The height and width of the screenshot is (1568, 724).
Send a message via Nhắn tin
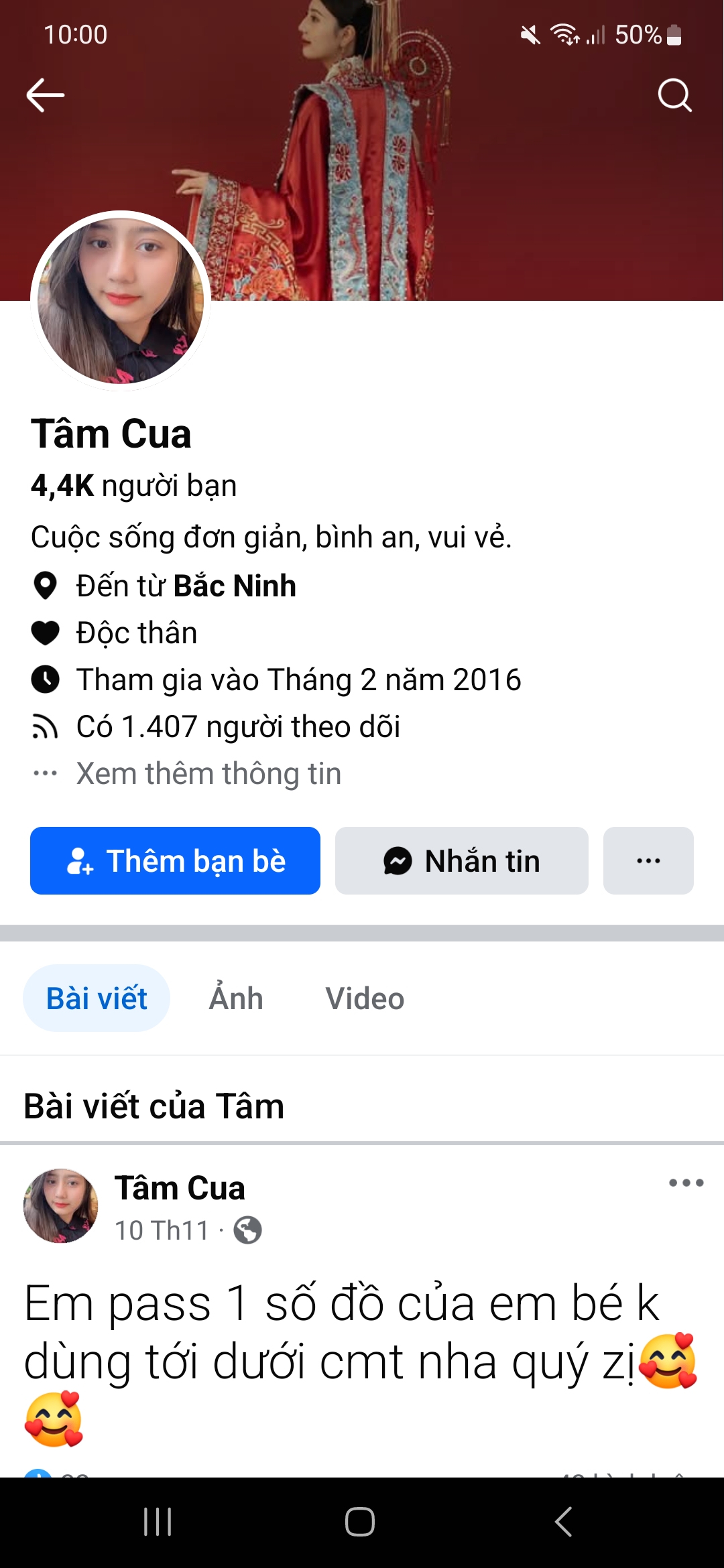pos(461,861)
